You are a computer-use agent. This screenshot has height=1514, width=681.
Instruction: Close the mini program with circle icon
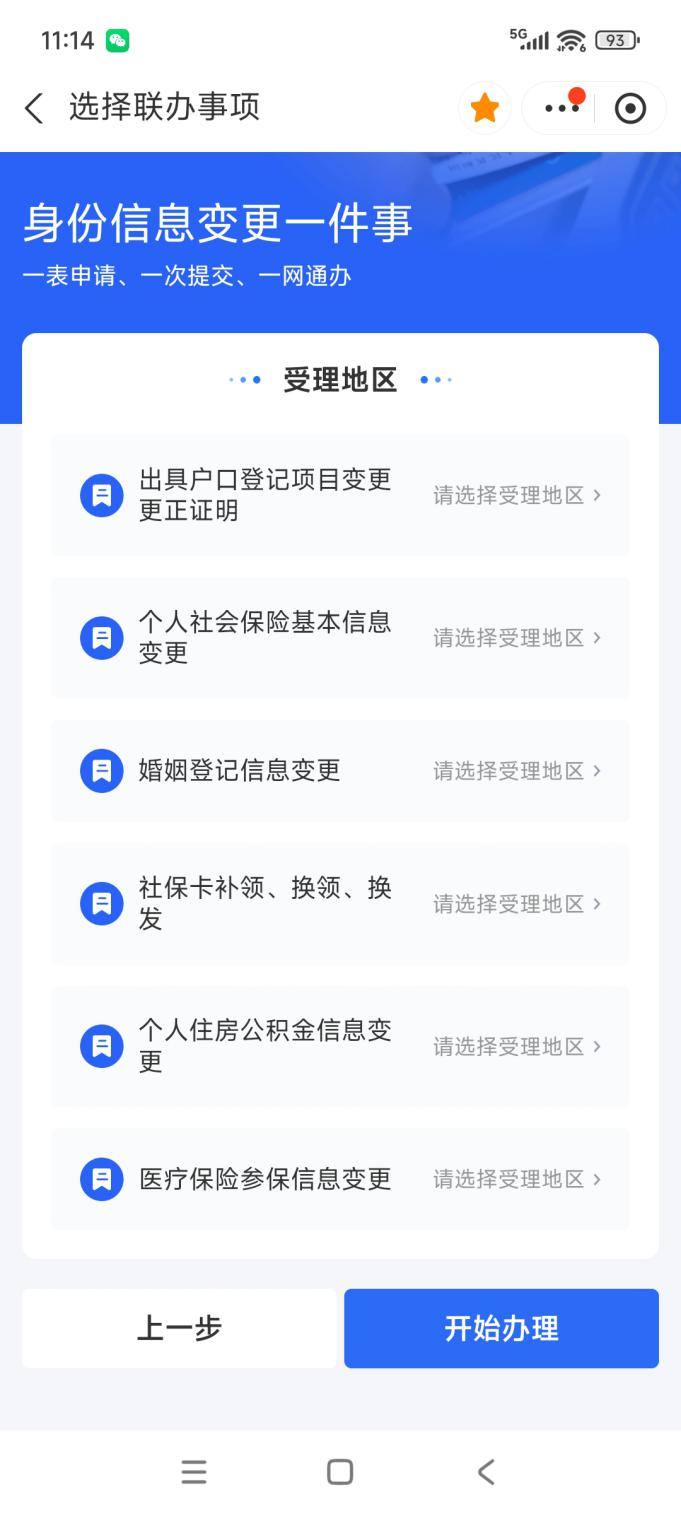630,108
